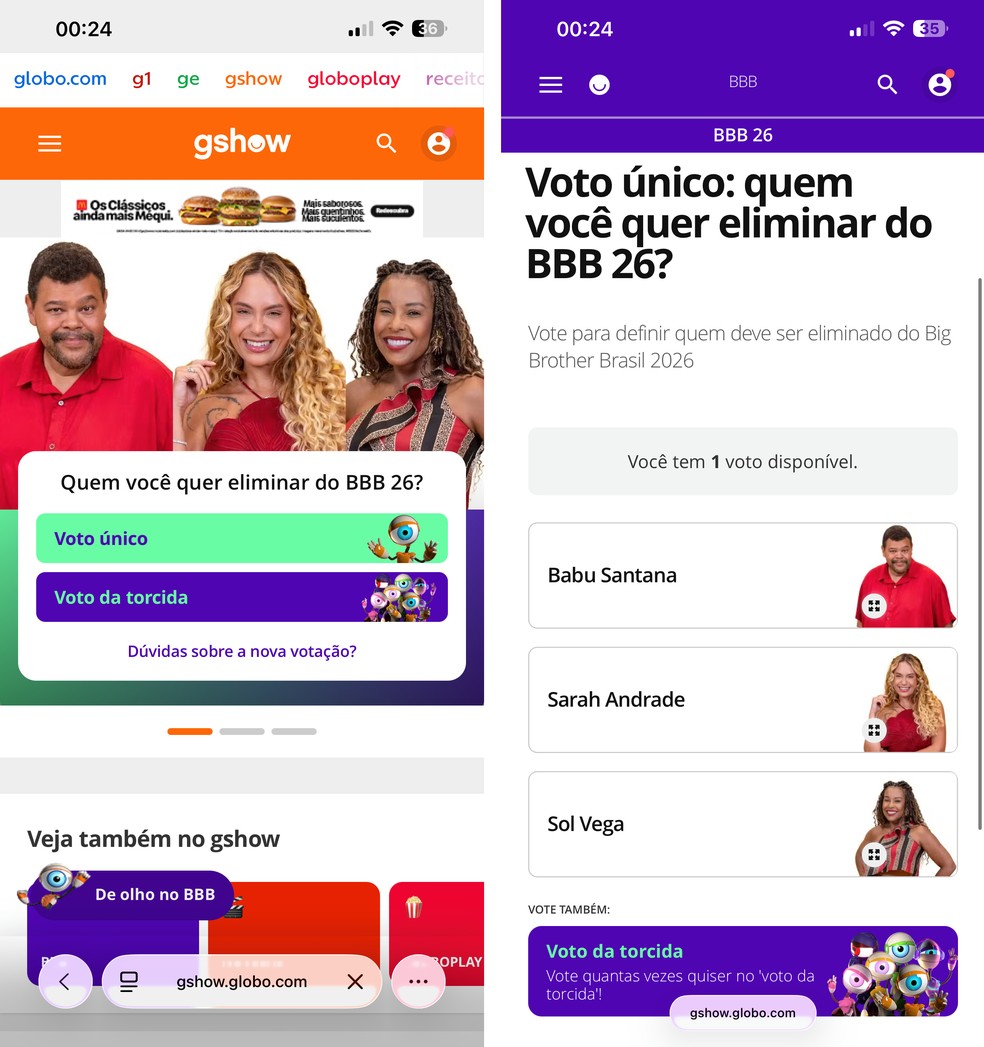Image resolution: width=984 pixels, height=1047 pixels.
Task: Open Safari's more options ellipsis icon
Action: click(x=418, y=981)
